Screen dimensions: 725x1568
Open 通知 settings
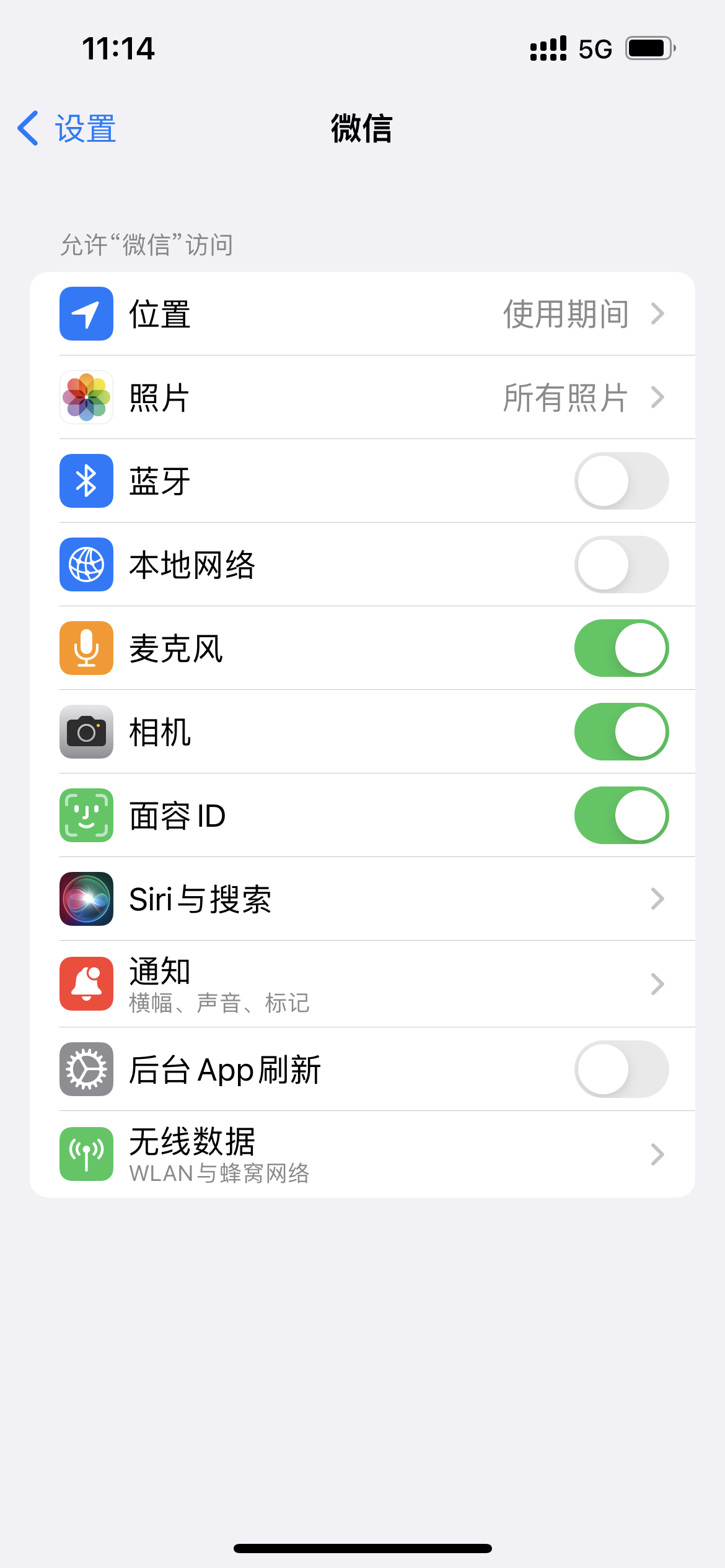pos(362,984)
